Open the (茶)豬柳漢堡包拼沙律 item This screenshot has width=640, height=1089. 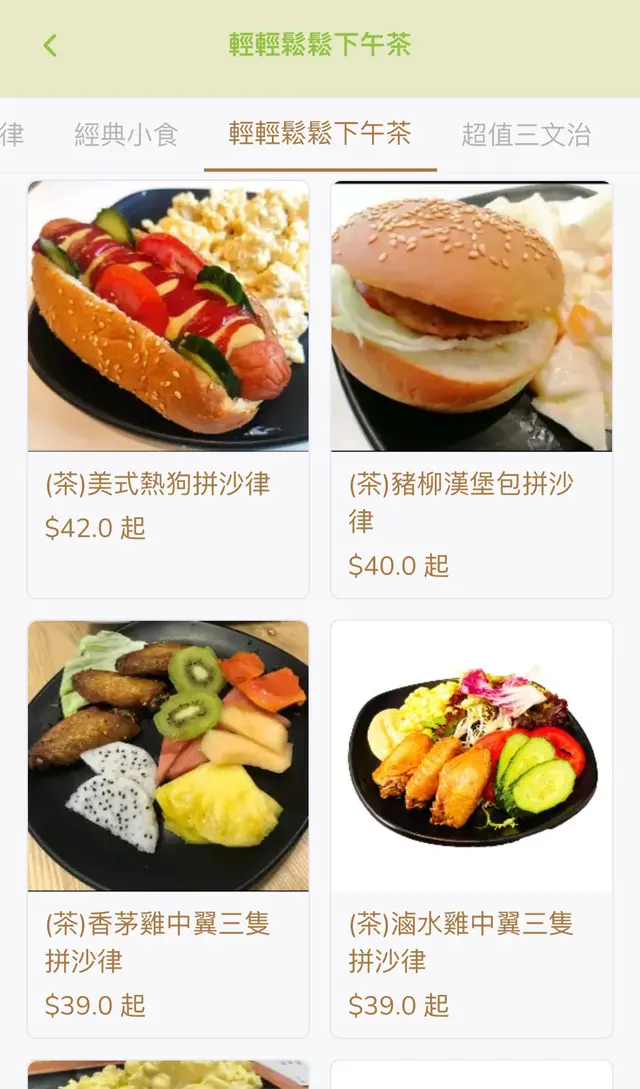[472, 389]
